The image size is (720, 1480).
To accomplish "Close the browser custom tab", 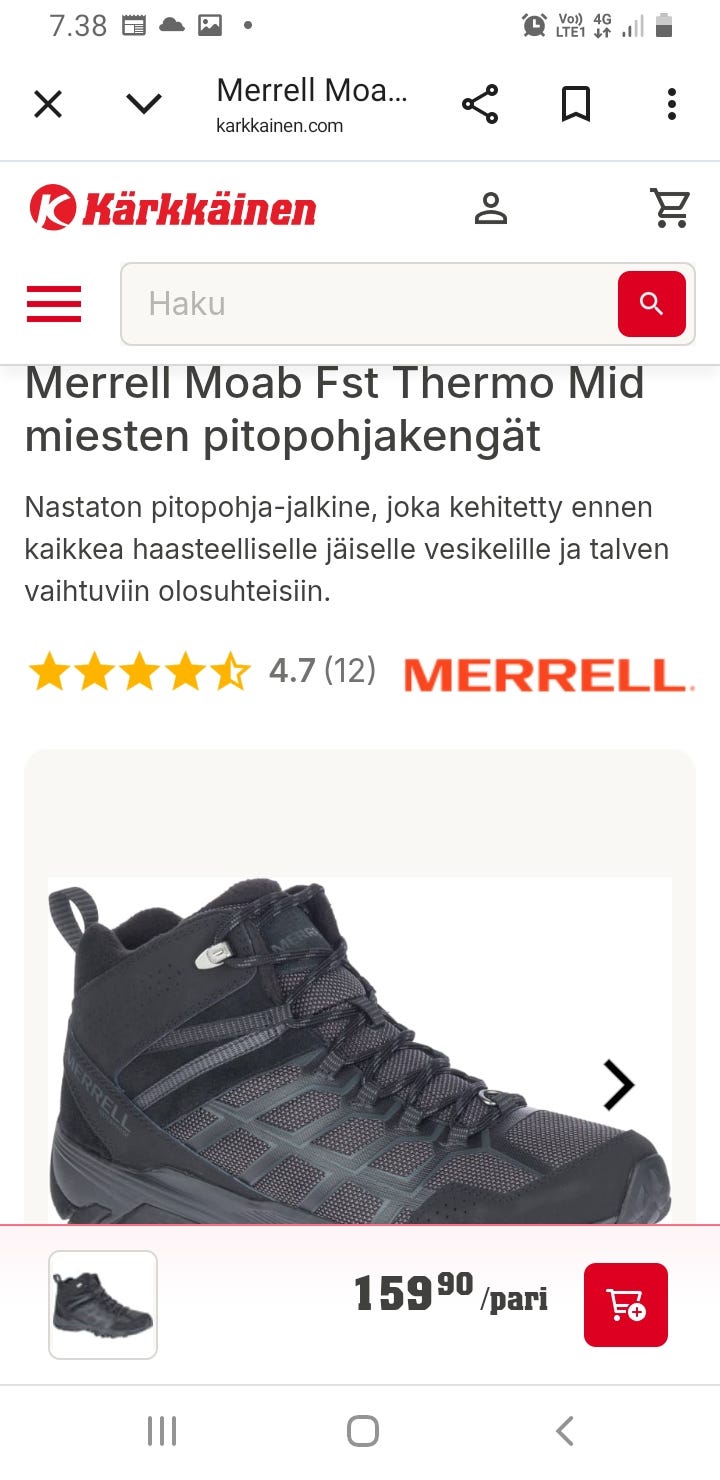I will [x=48, y=104].
